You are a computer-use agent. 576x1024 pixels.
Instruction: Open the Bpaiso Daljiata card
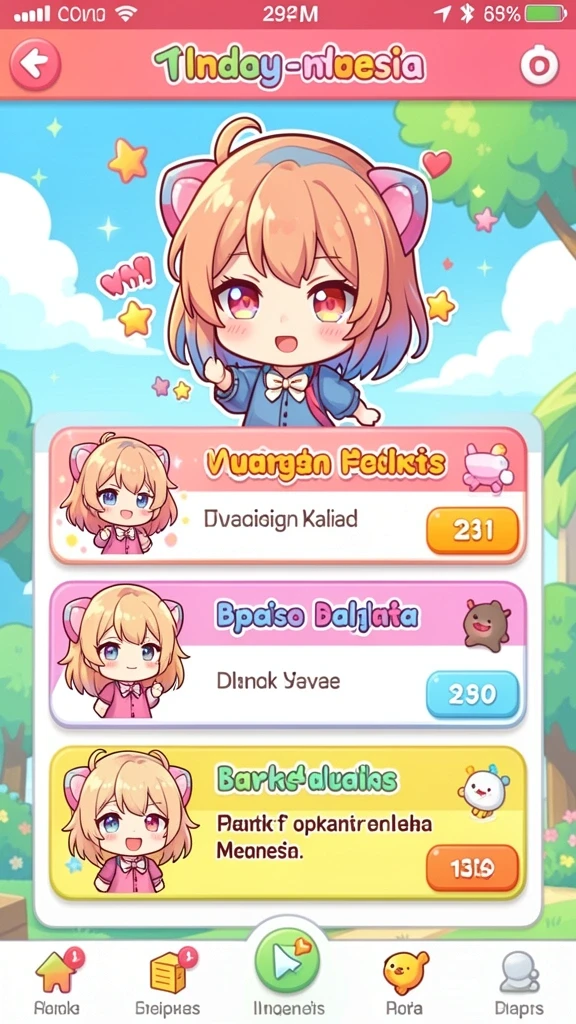pos(288,655)
